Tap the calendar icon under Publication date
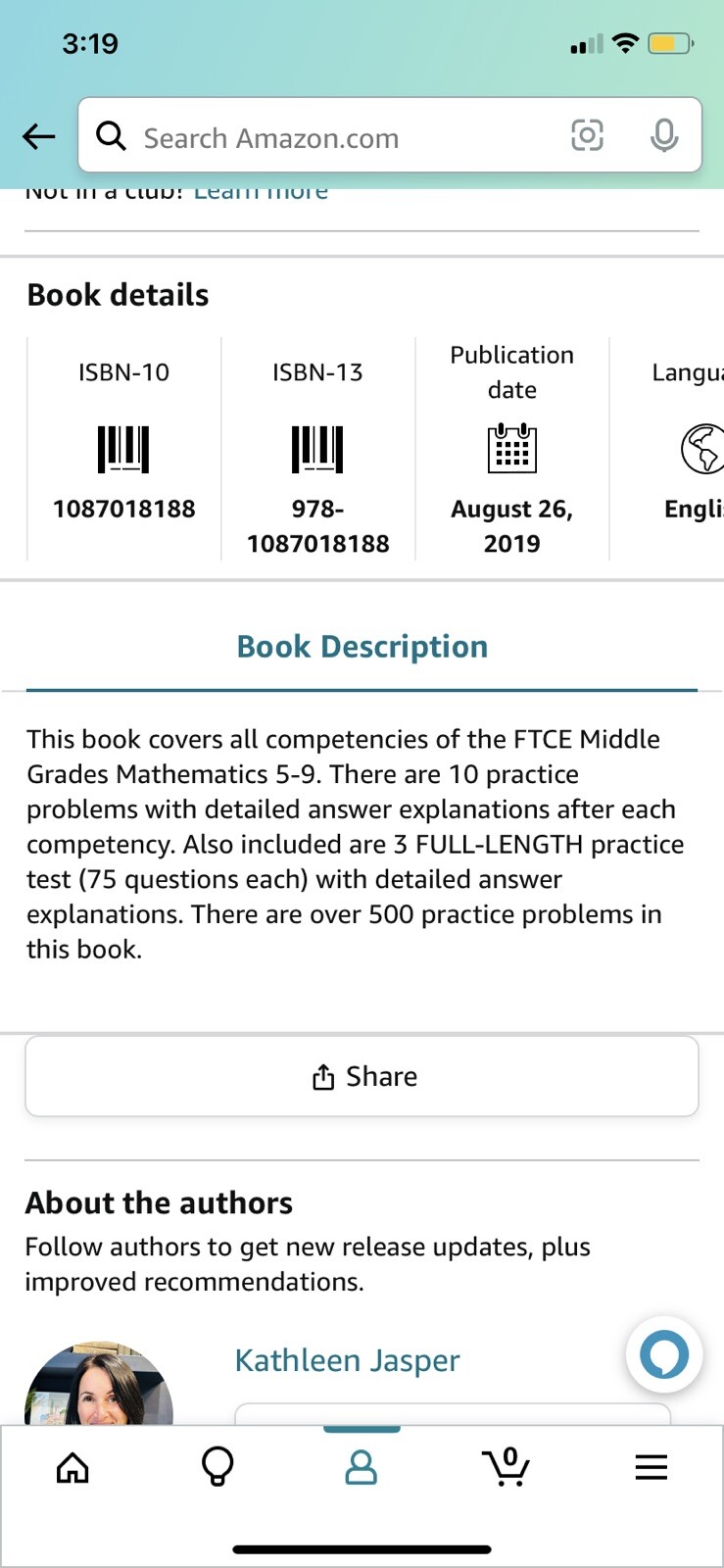 click(512, 449)
